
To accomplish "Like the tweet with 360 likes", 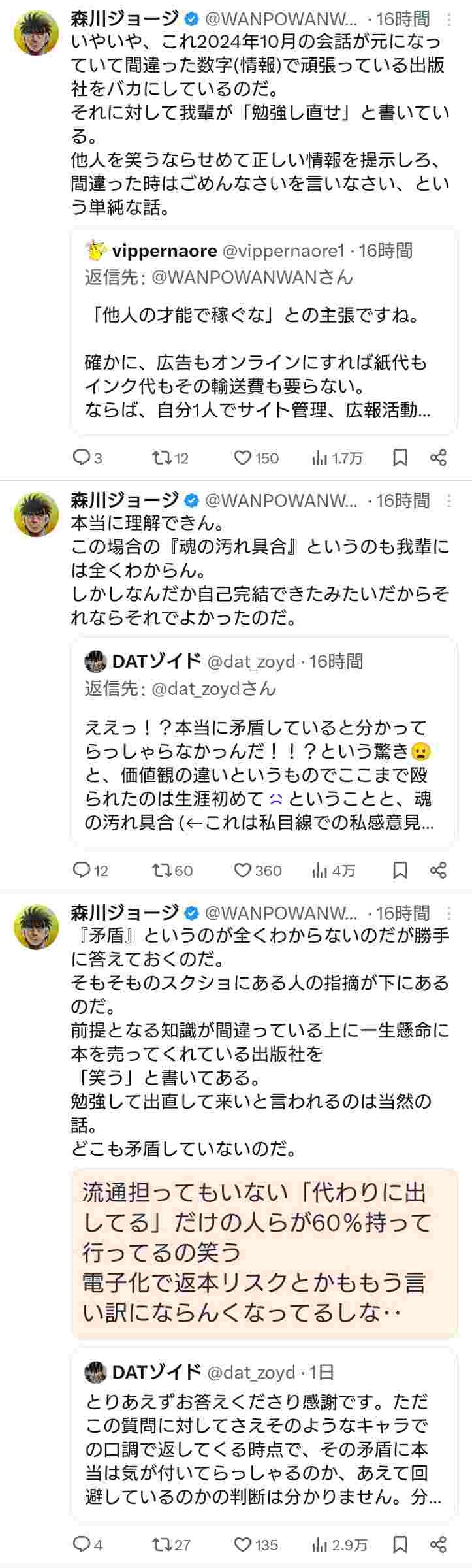I will point(243,870).
